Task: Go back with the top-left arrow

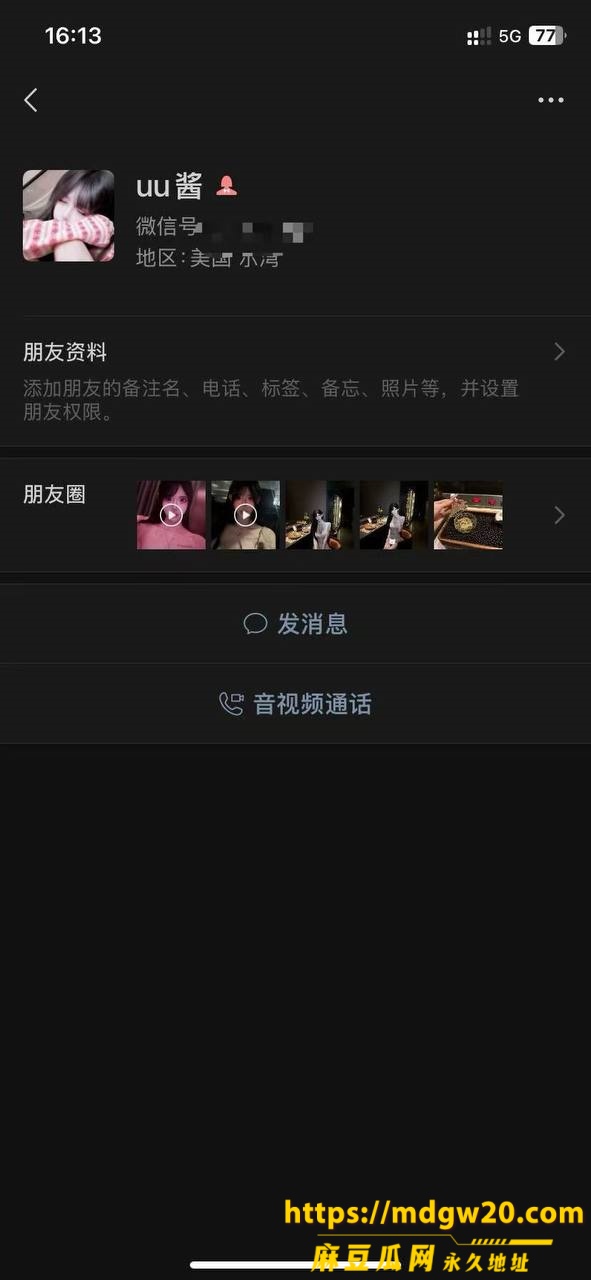Action: pos(31,100)
